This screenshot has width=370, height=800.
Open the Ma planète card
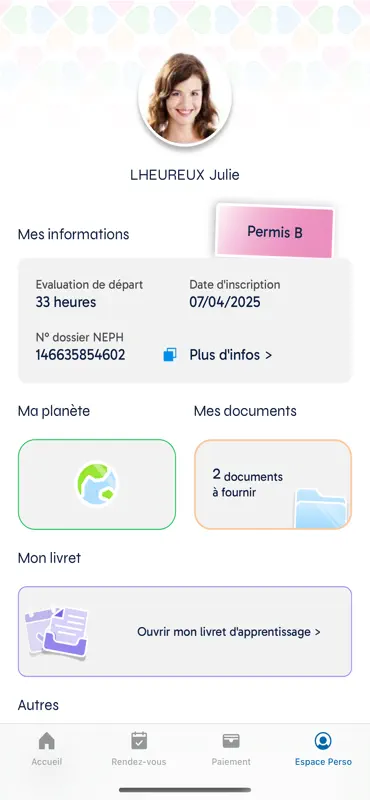pos(97,484)
